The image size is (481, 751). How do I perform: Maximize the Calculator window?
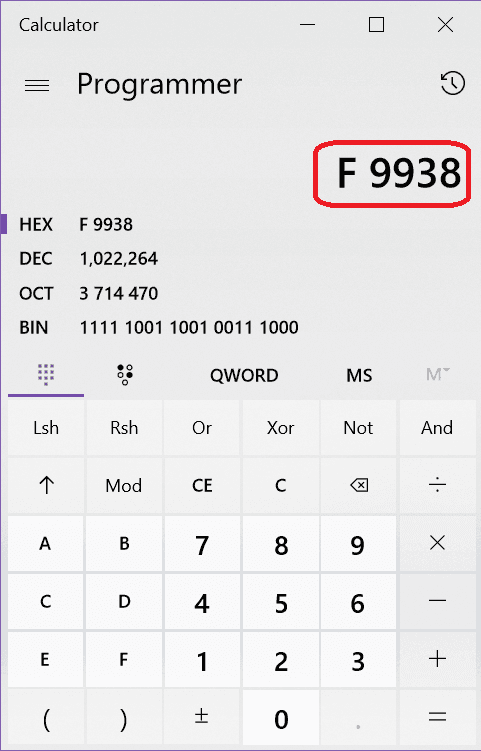pos(376,25)
